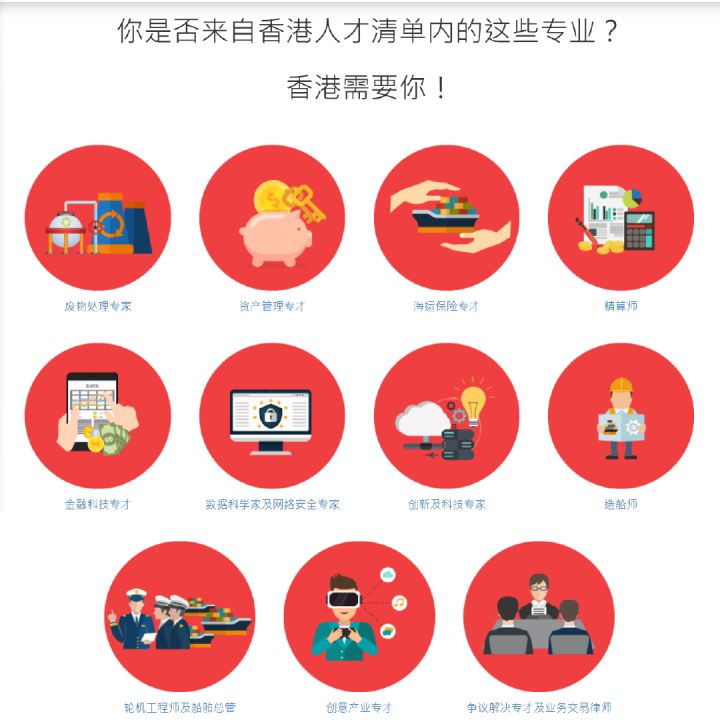Screen dimensions: 720x724
Task: Select 数据科学家及网络安全专家
Action: pyautogui.click(x=272, y=417)
